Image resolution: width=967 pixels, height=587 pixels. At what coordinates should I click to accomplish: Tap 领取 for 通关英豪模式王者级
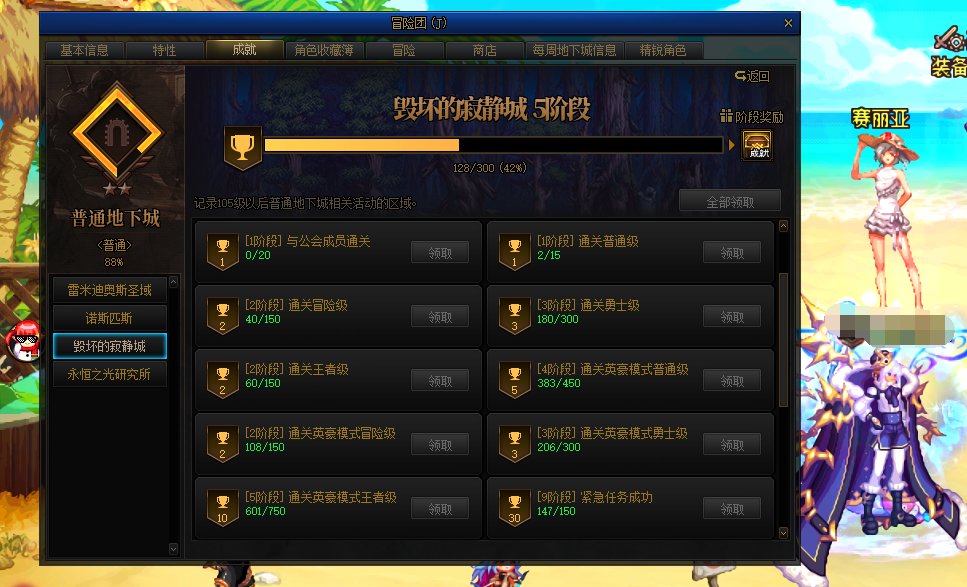click(x=440, y=509)
